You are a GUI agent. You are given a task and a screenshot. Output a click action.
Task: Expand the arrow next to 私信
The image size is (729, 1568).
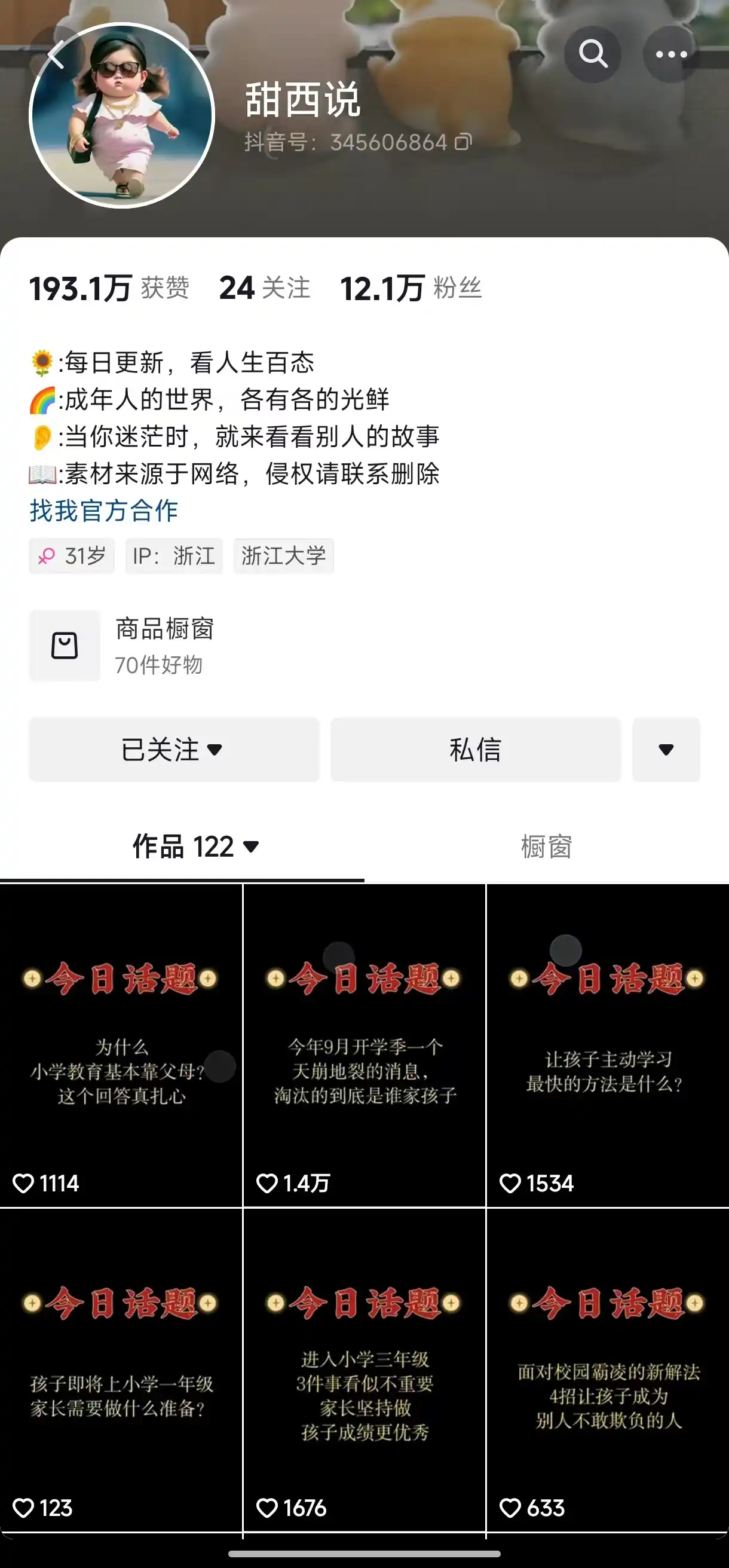[666, 749]
